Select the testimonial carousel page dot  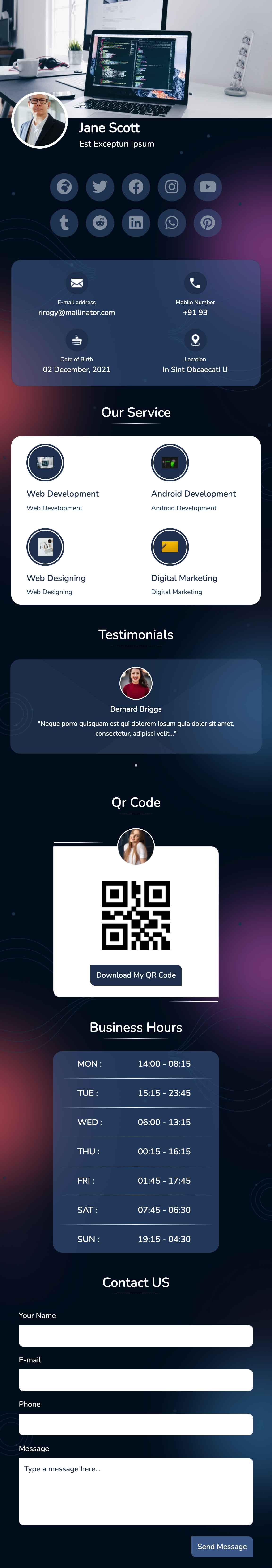136,765
